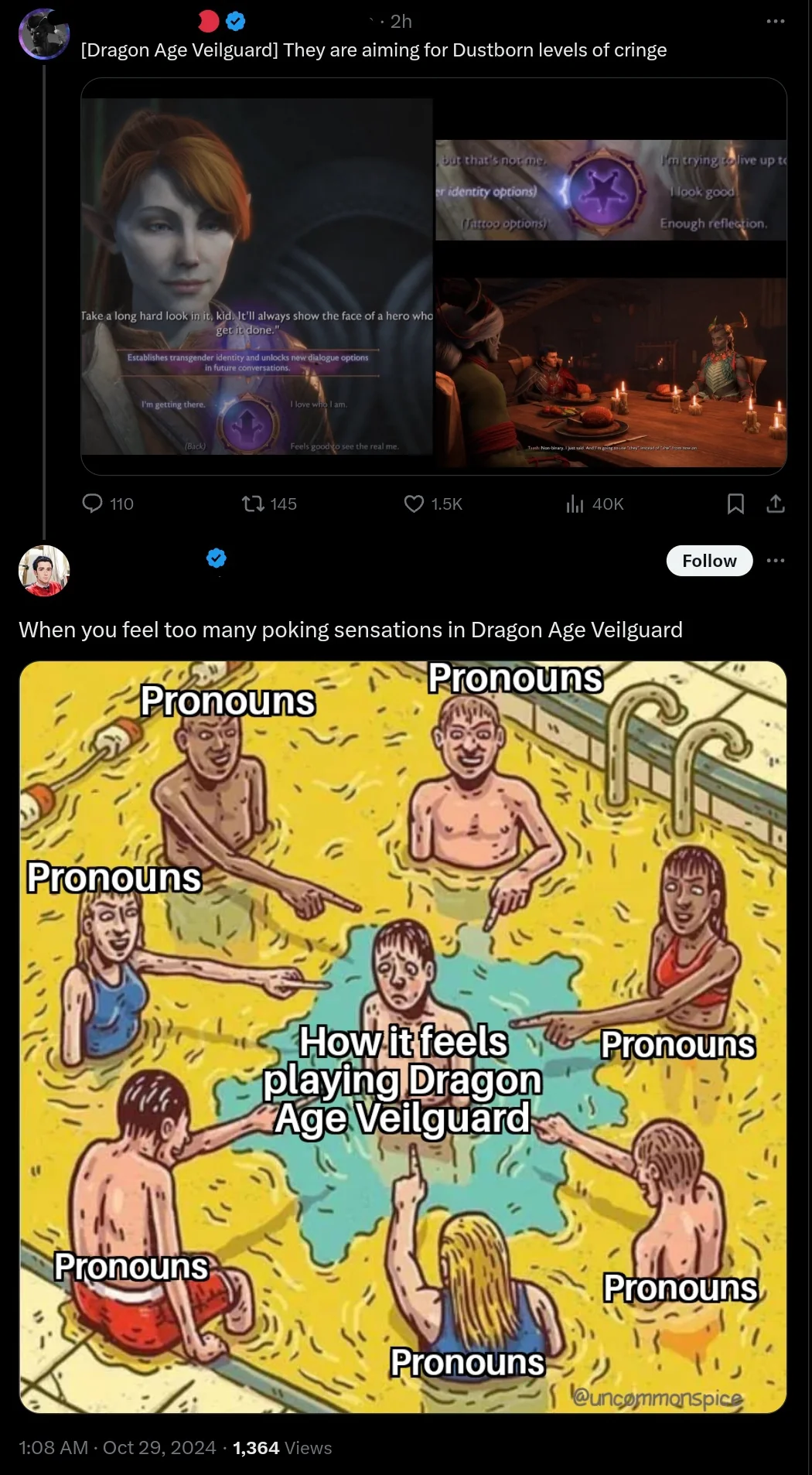Viewport: 812px width, 1475px height.
Task: Reply to the Dragon Age Veilguard cringe post
Action: click(x=108, y=504)
